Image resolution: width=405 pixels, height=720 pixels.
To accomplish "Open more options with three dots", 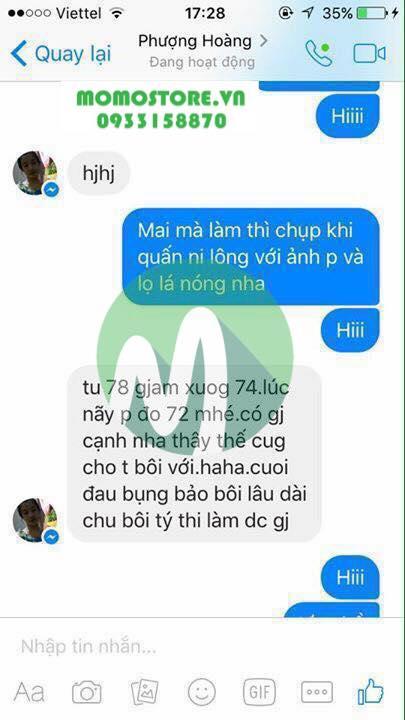I will pos(317,692).
